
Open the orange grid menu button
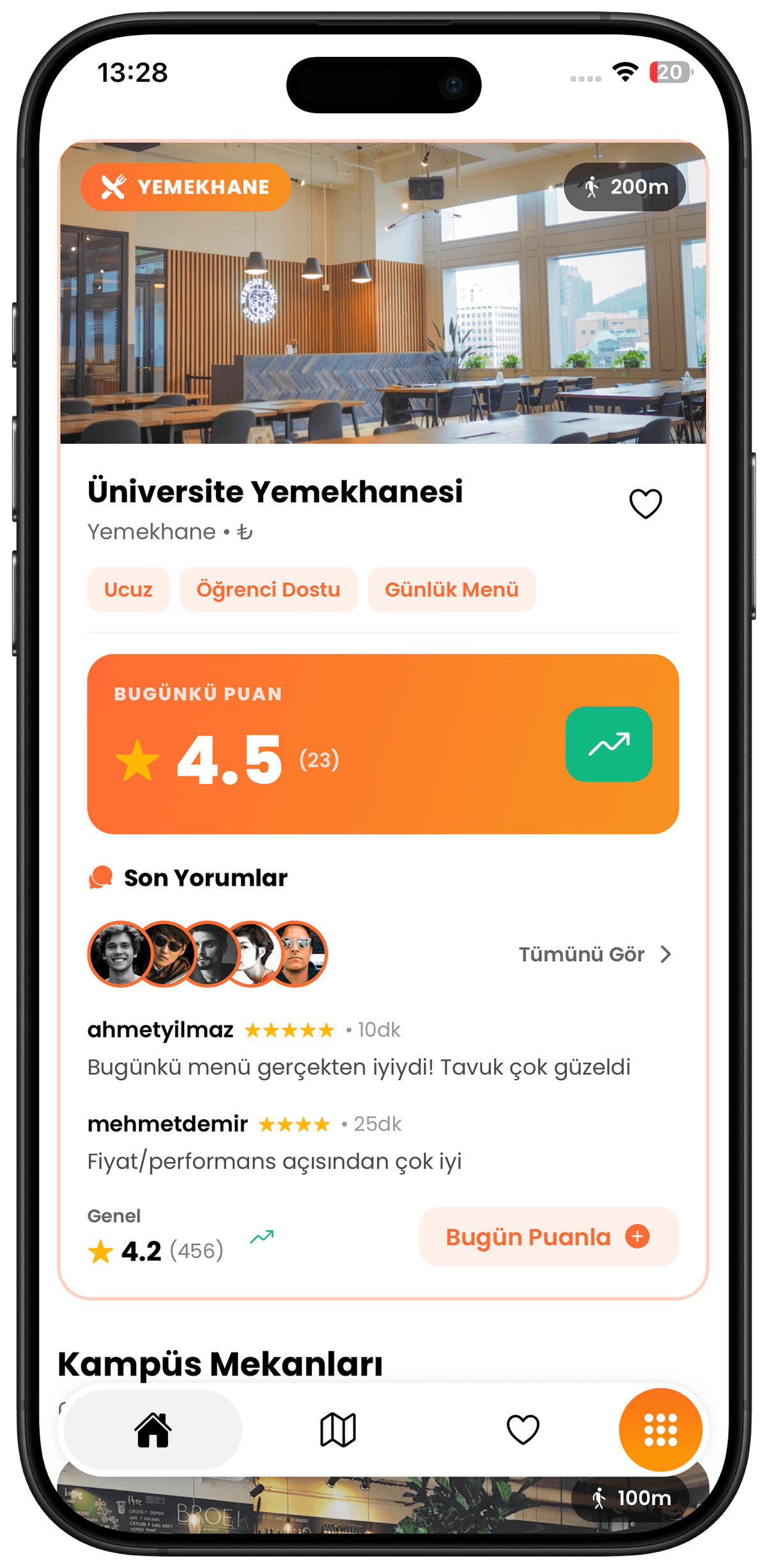coord(660,1430)
